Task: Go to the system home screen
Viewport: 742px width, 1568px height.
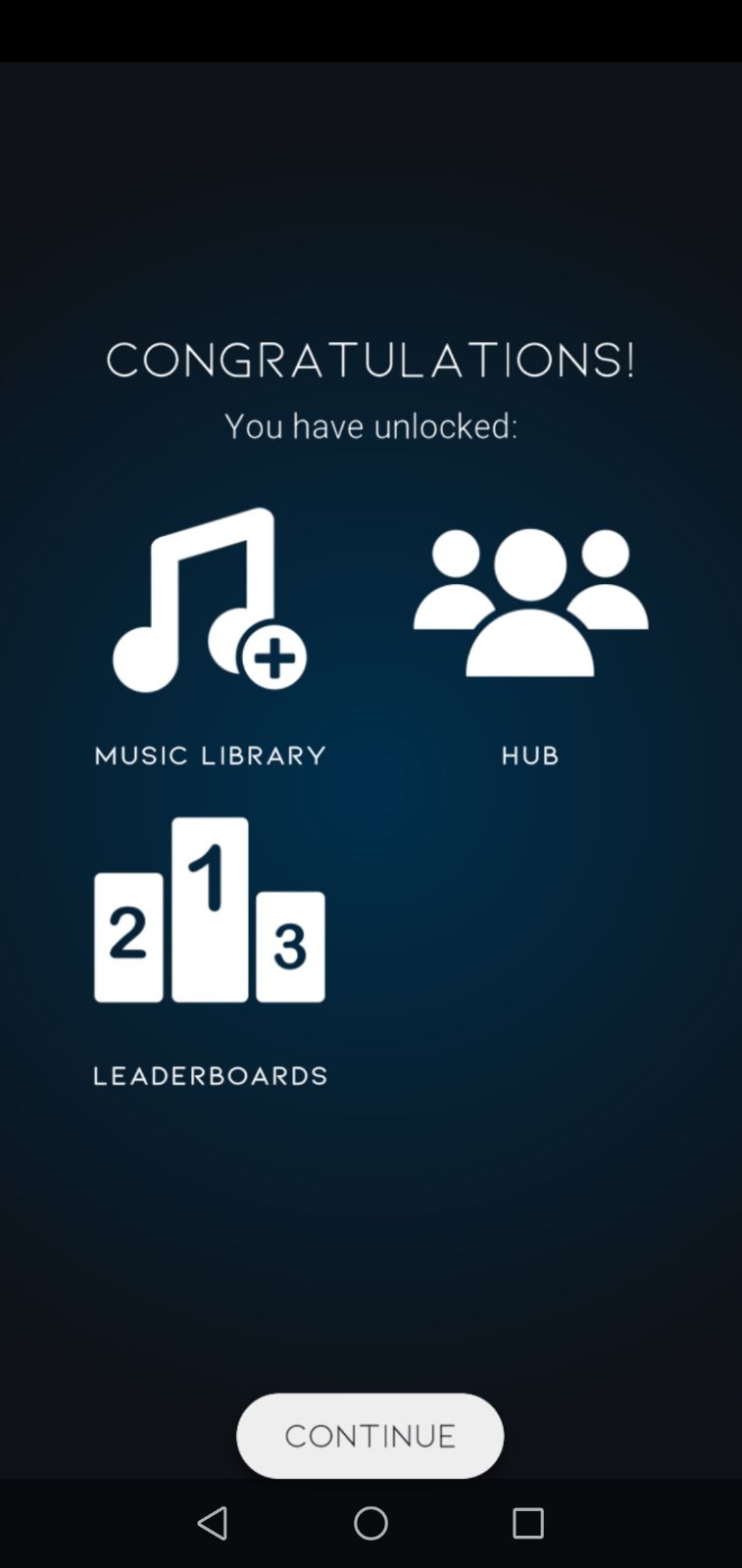Action: 371,1523
